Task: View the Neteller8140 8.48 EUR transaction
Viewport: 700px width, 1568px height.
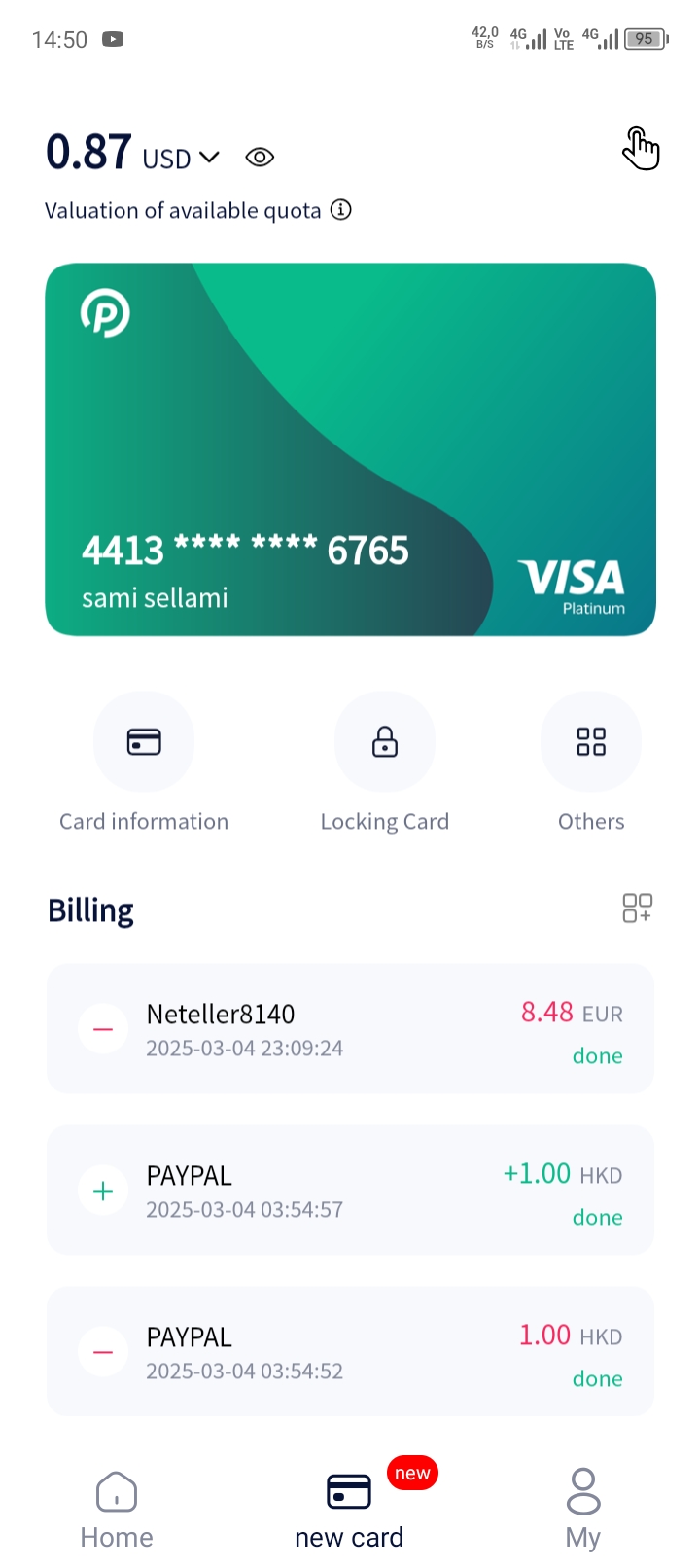Action: coord(350,1029)
